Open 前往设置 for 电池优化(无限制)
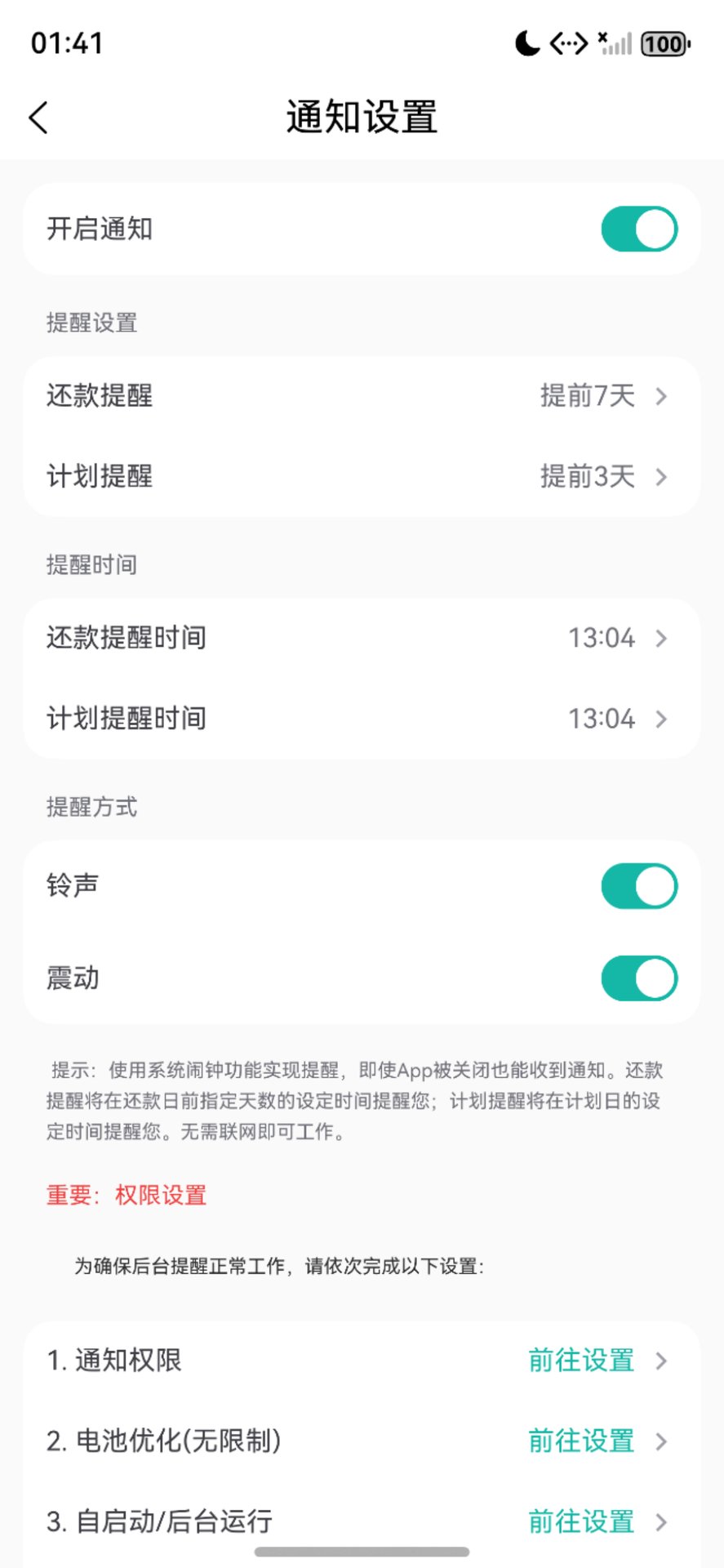The image size is (724, 1568). pyautogui.click(x=596, y=1441)
